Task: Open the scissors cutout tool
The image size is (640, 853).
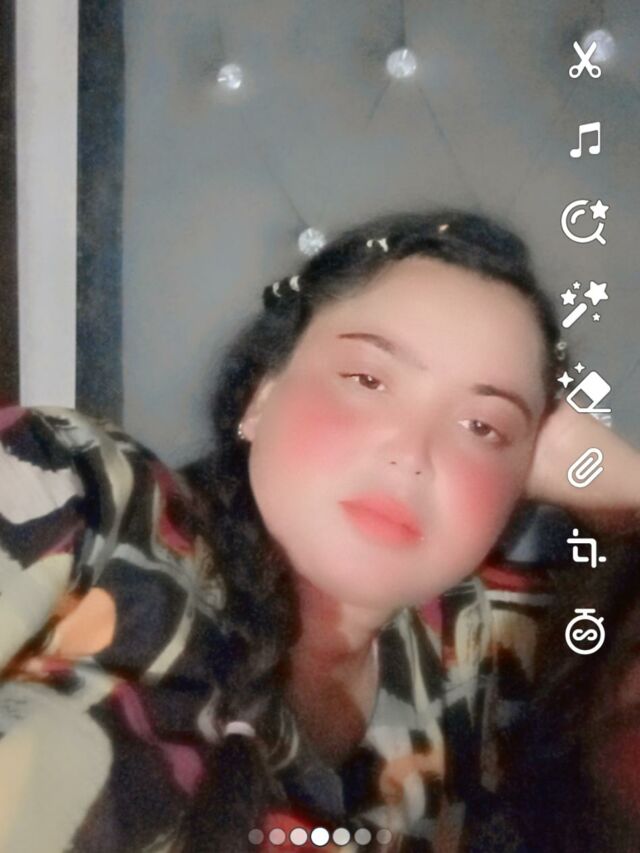Action: [585, 60]
